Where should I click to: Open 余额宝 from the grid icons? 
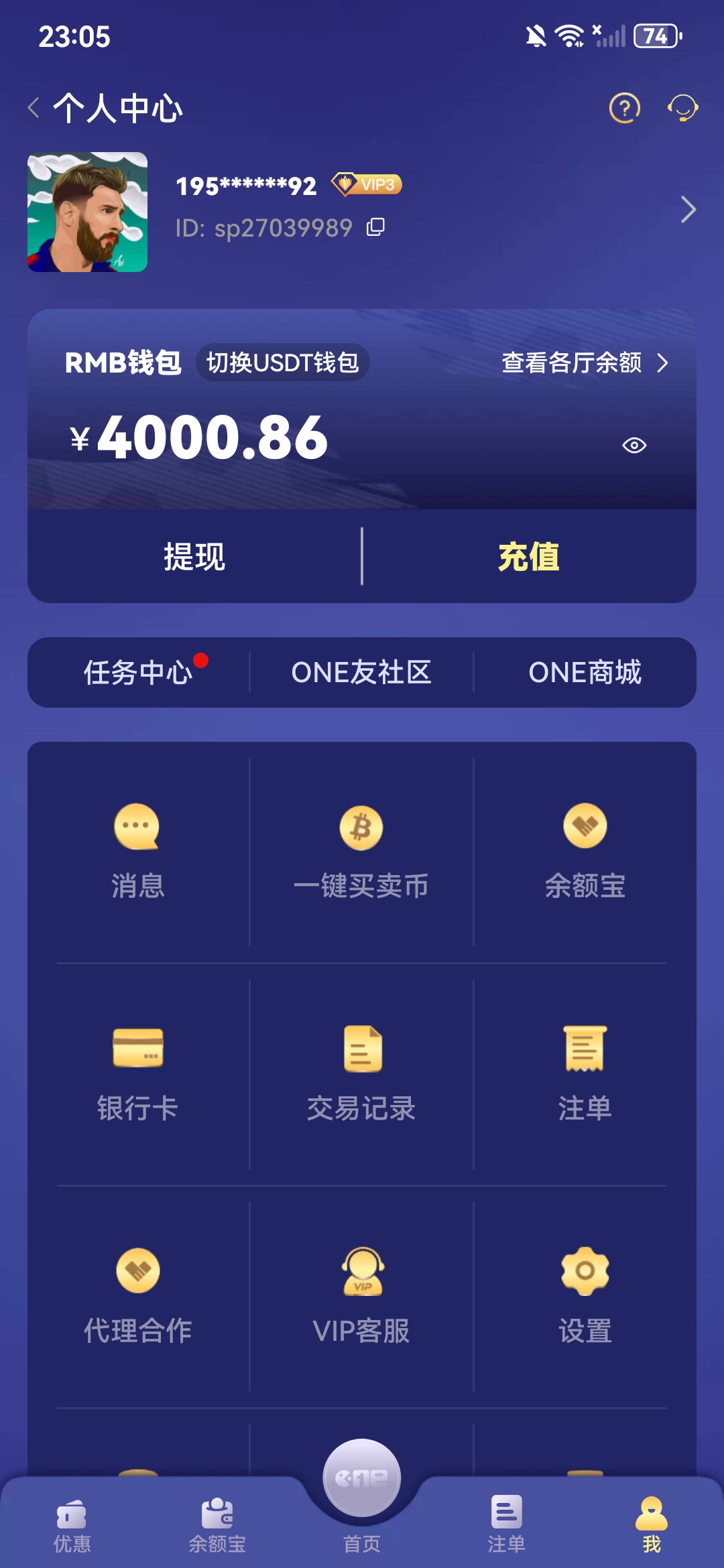pyautogui.click(x=585, y=826)
